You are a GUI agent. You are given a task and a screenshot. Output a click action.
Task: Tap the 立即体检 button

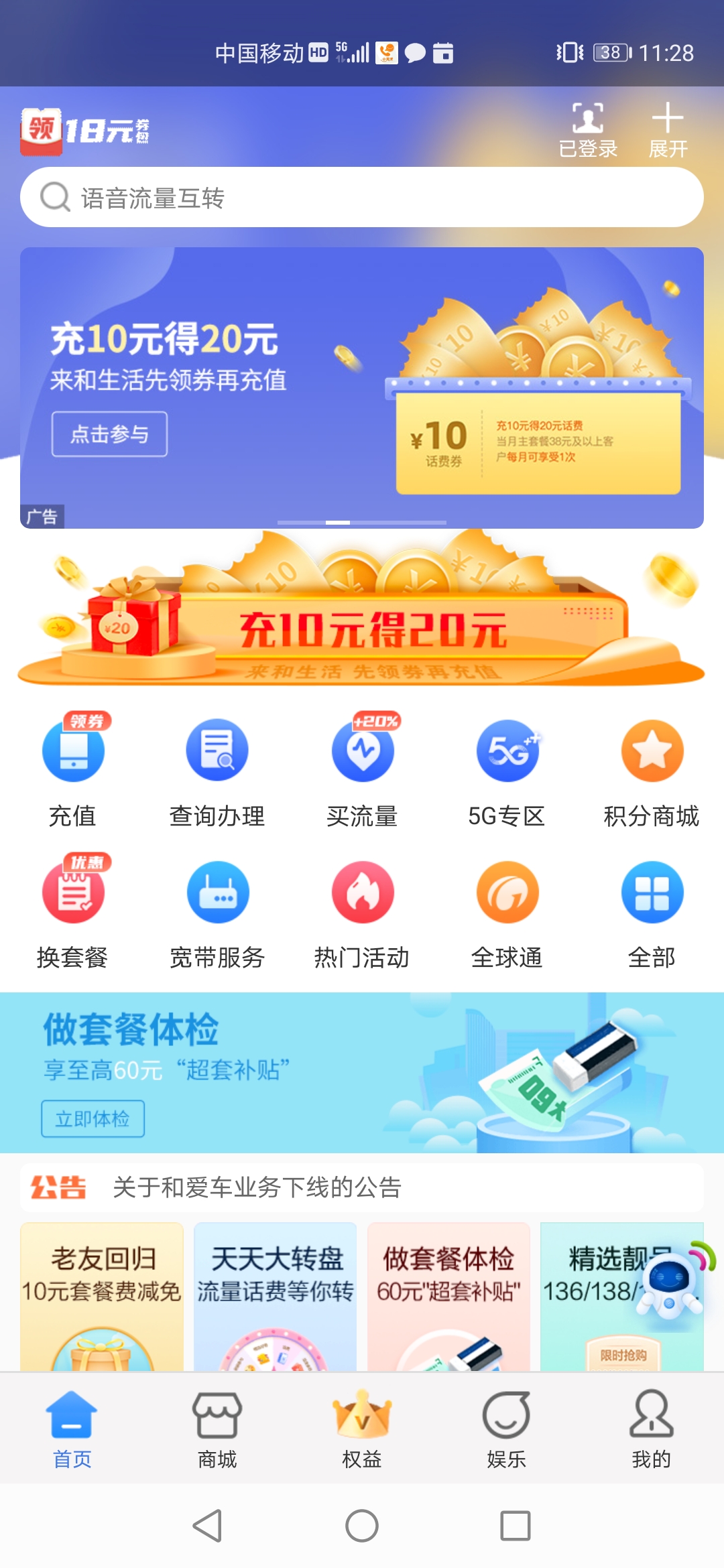click(x=93, y=1118)
